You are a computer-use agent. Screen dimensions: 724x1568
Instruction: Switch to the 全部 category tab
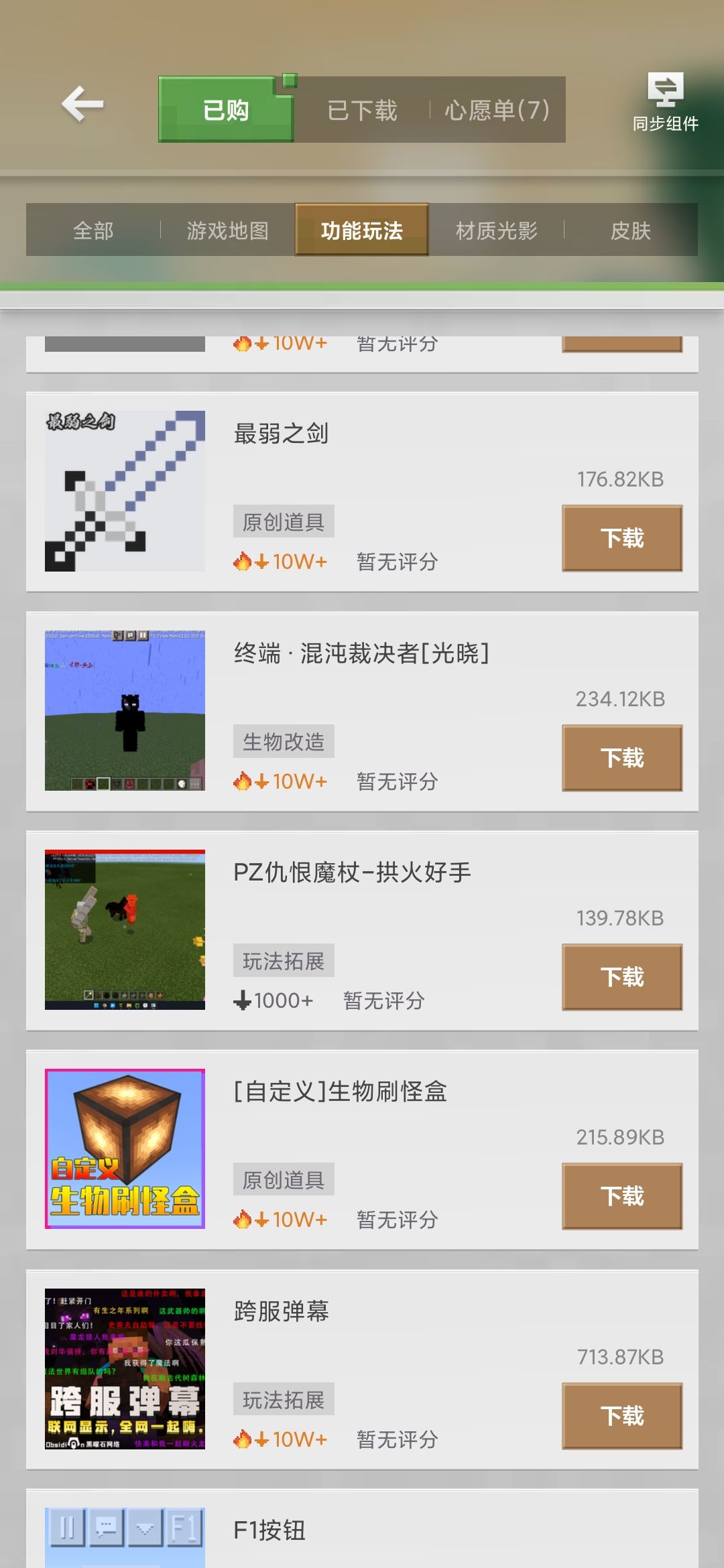pyautogui.click(x=92, y=231)
